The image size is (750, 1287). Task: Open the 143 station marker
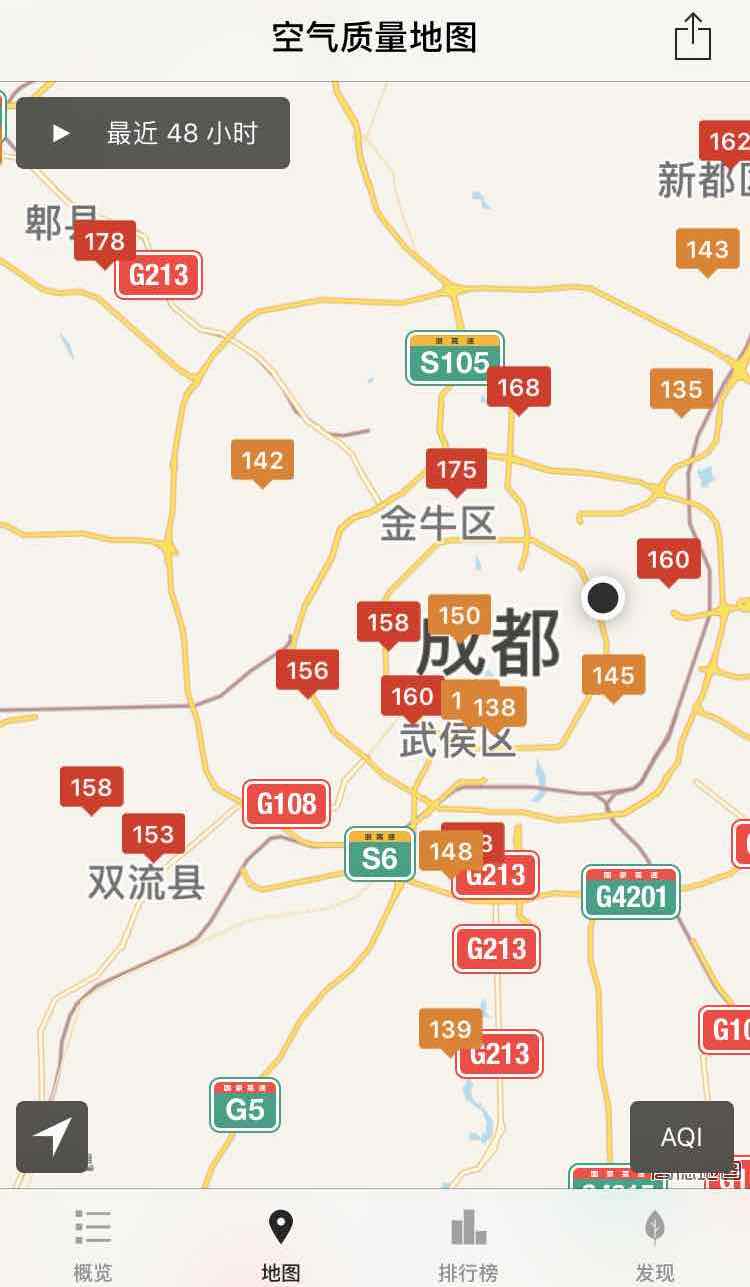coord(707,249)
